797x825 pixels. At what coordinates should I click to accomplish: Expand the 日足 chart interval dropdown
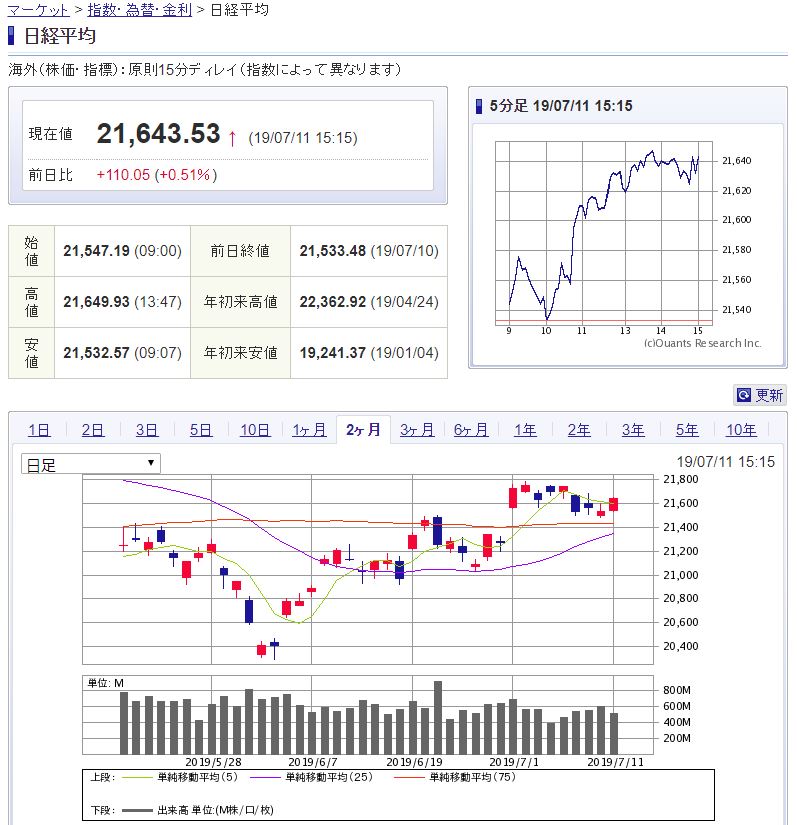click(91, 464)
